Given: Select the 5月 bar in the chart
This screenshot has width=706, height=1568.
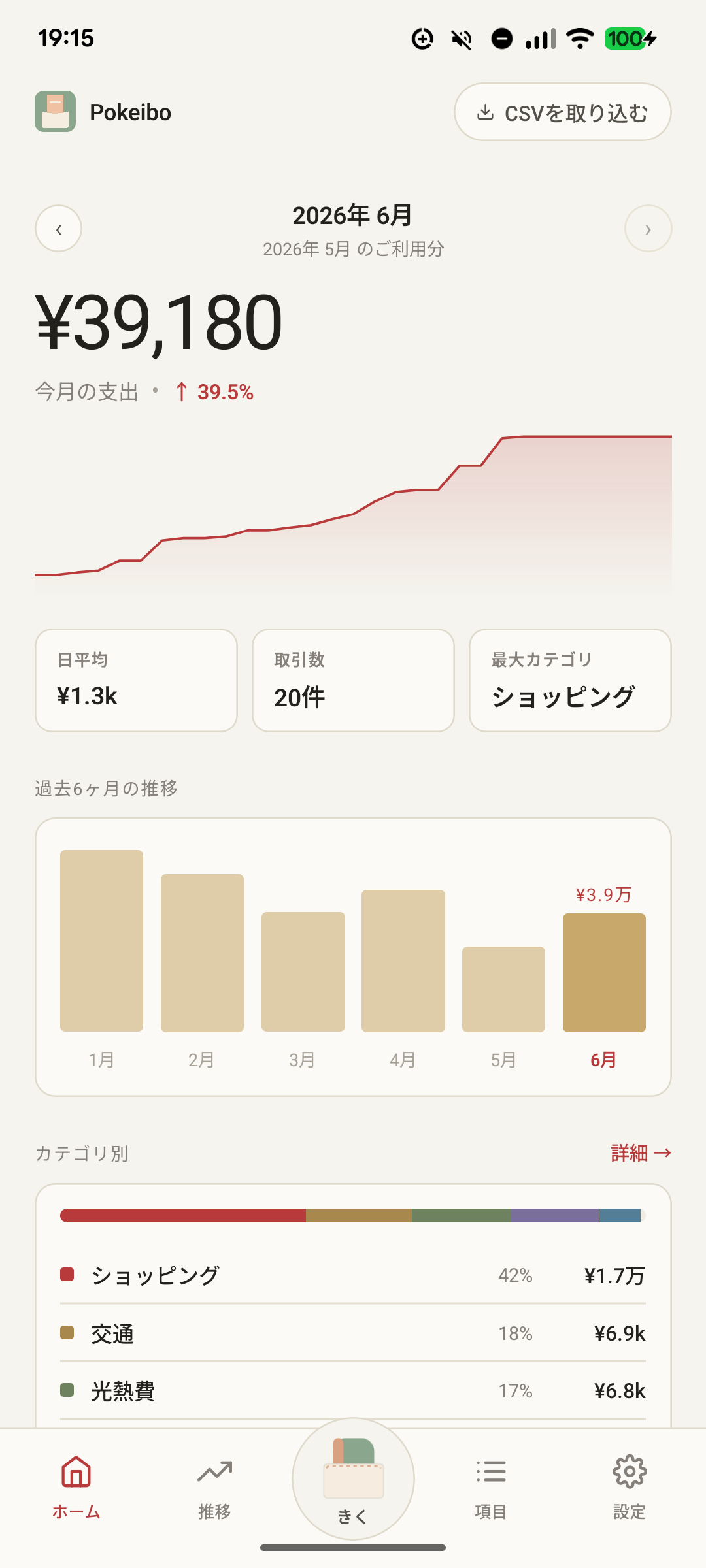Looking at the screenshot, I should pyautogui.click(x=503, y=989).
